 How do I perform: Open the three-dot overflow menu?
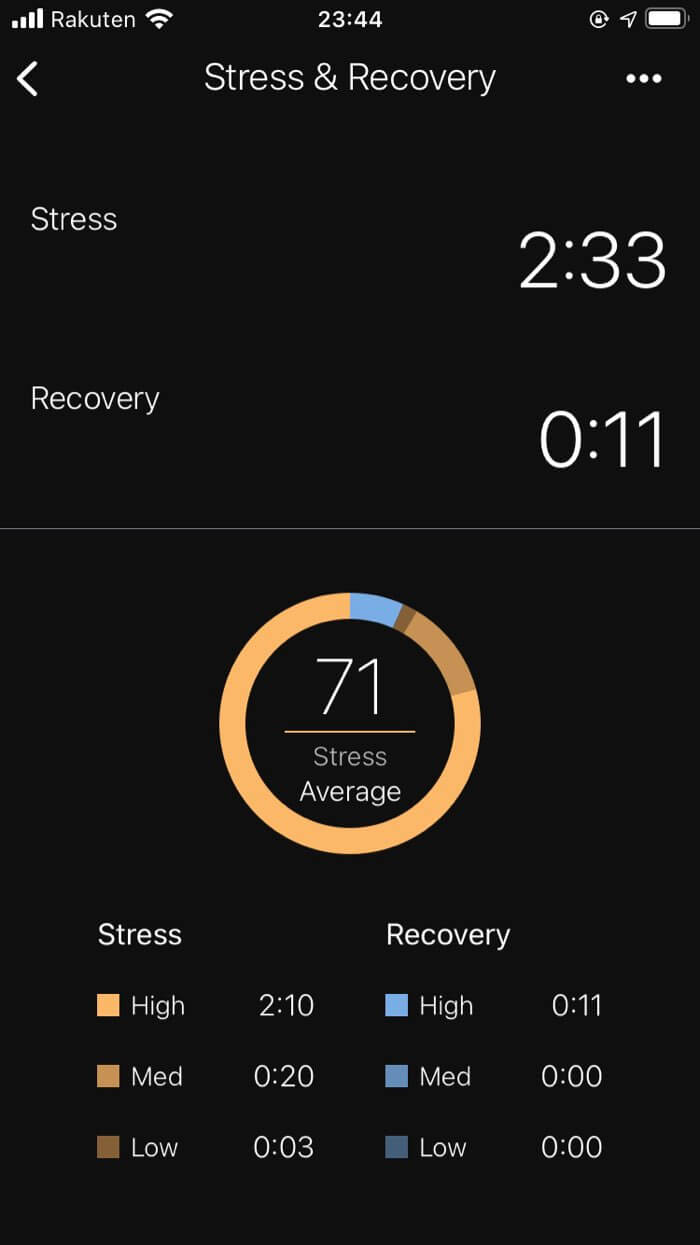pyautogui.click(x=643, y=79)
